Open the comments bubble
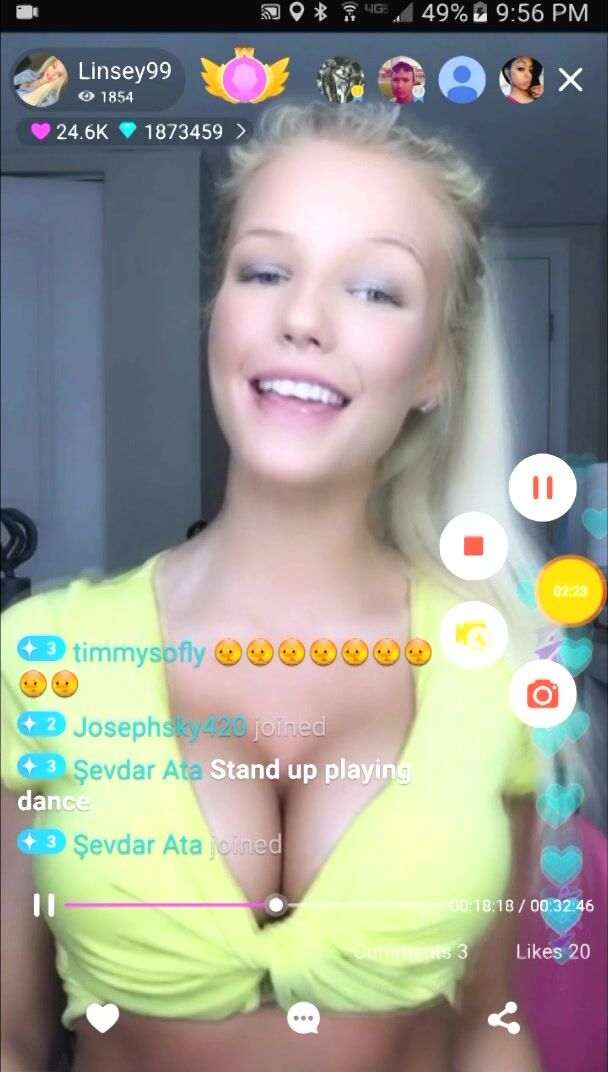The image size is (608, 1072). (x=303, y=1018)
